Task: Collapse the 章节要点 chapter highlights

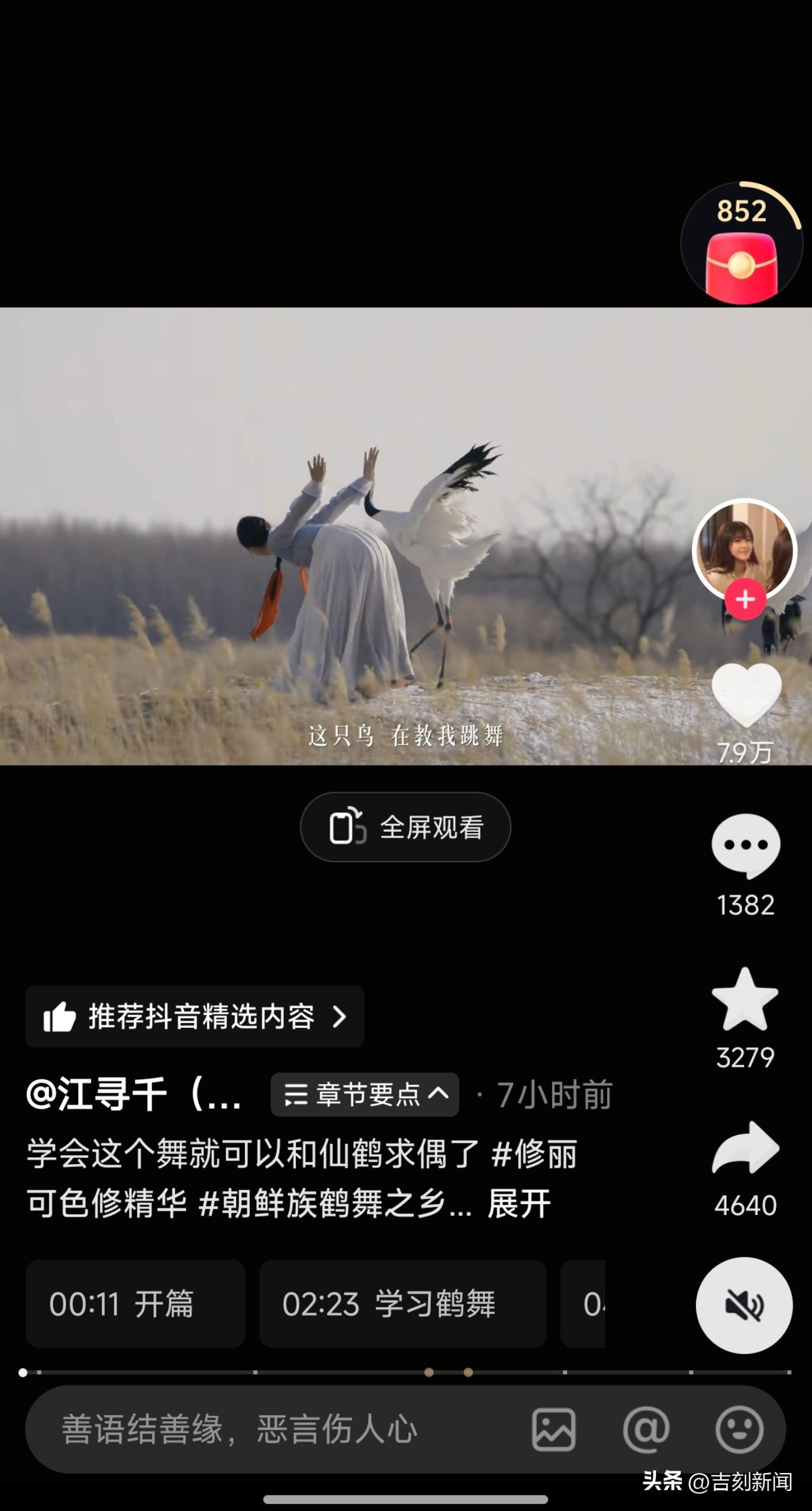Action: 365,1094
